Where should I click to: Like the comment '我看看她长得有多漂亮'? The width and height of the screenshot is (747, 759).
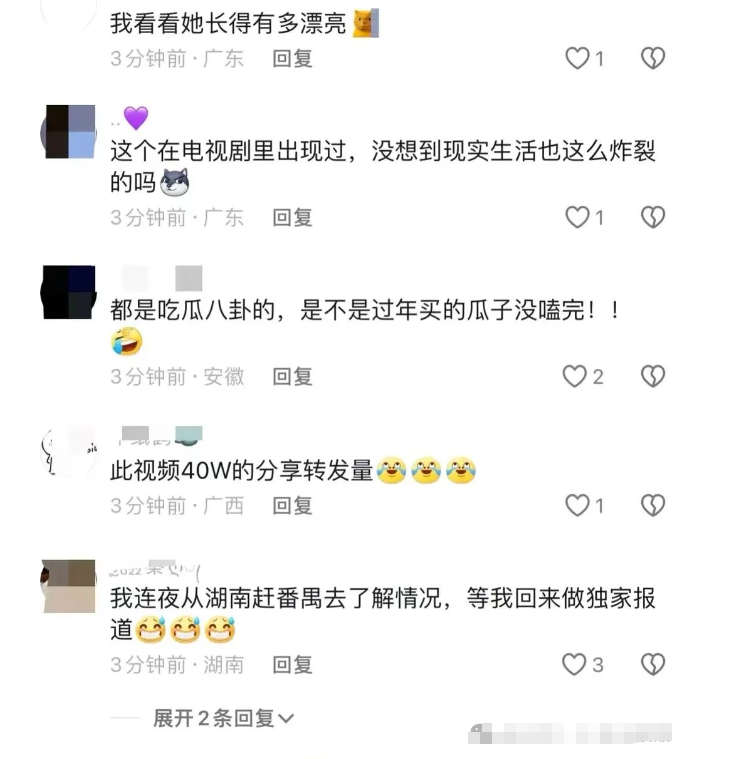point(577,59)
